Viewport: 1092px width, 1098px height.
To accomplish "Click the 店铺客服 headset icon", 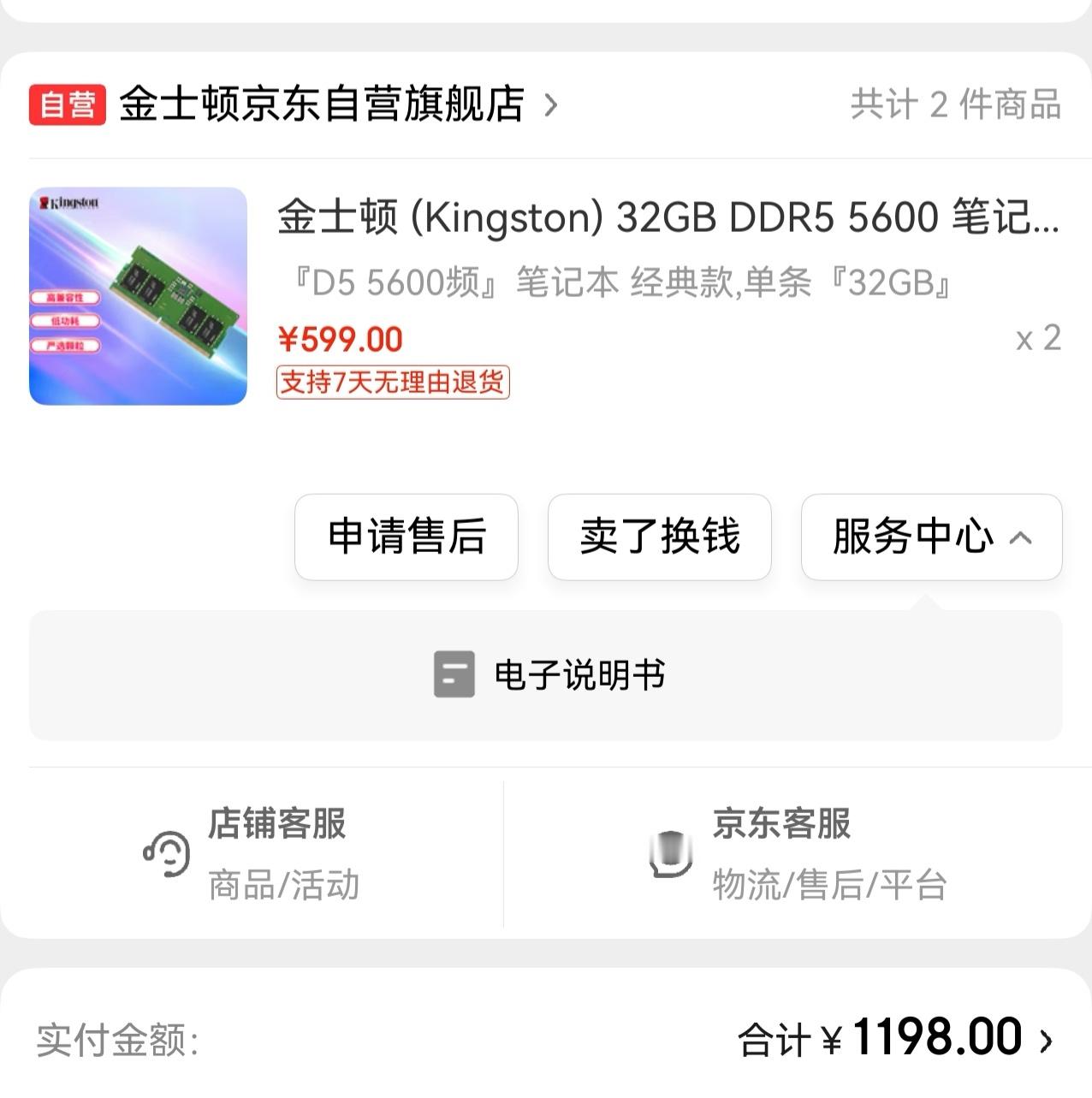I will pyautogui.click(x=165, y=854).
